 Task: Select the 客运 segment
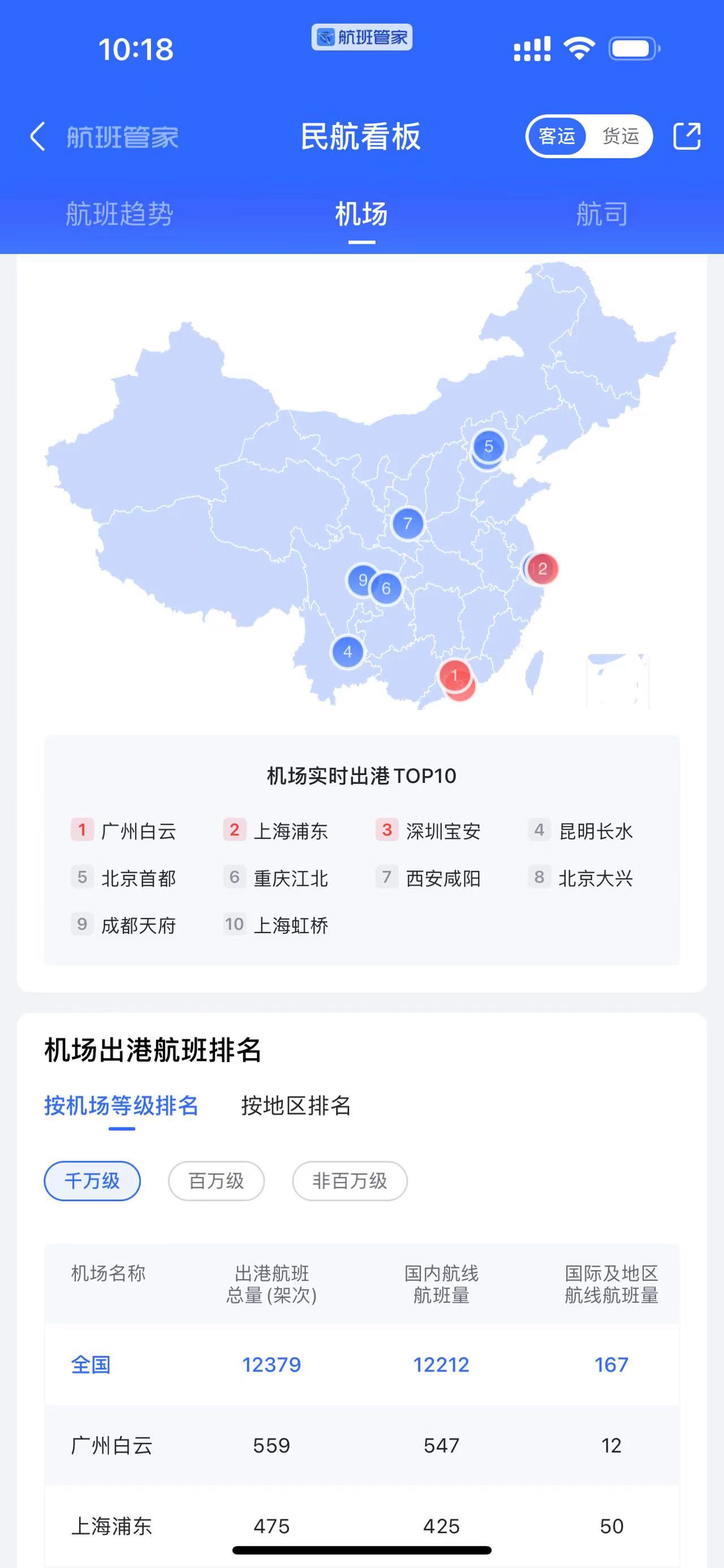click(557, 136)
